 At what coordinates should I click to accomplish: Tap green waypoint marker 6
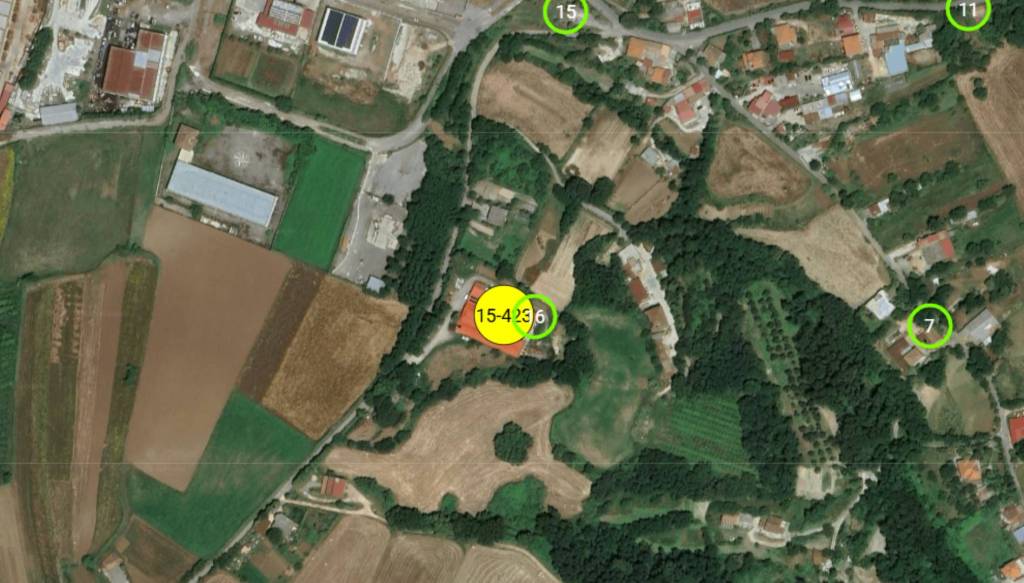tap(541, 317)
